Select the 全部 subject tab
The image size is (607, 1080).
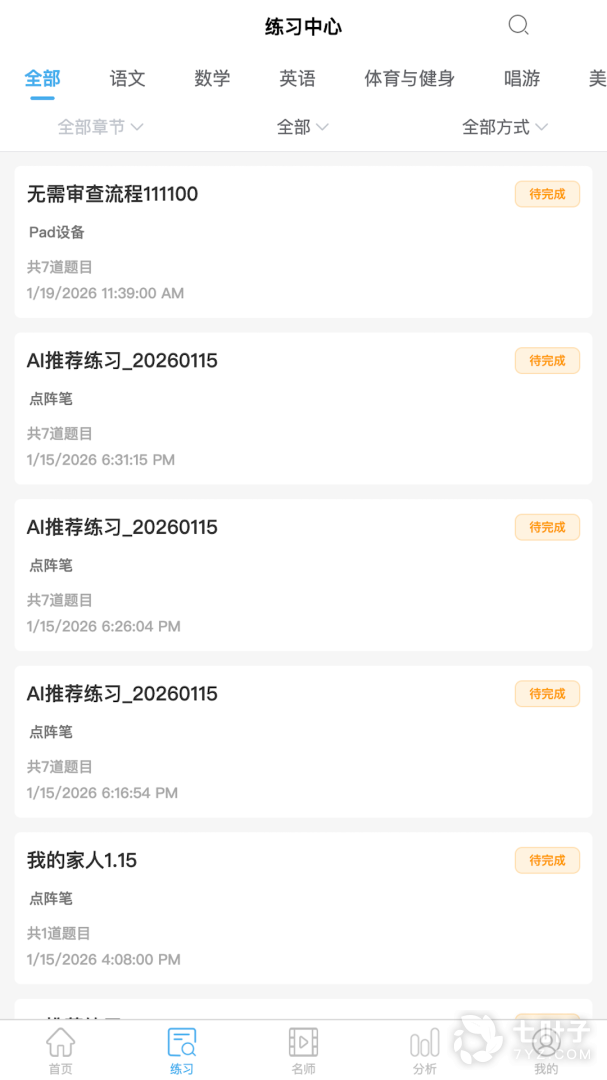click(x=42, y=78)
